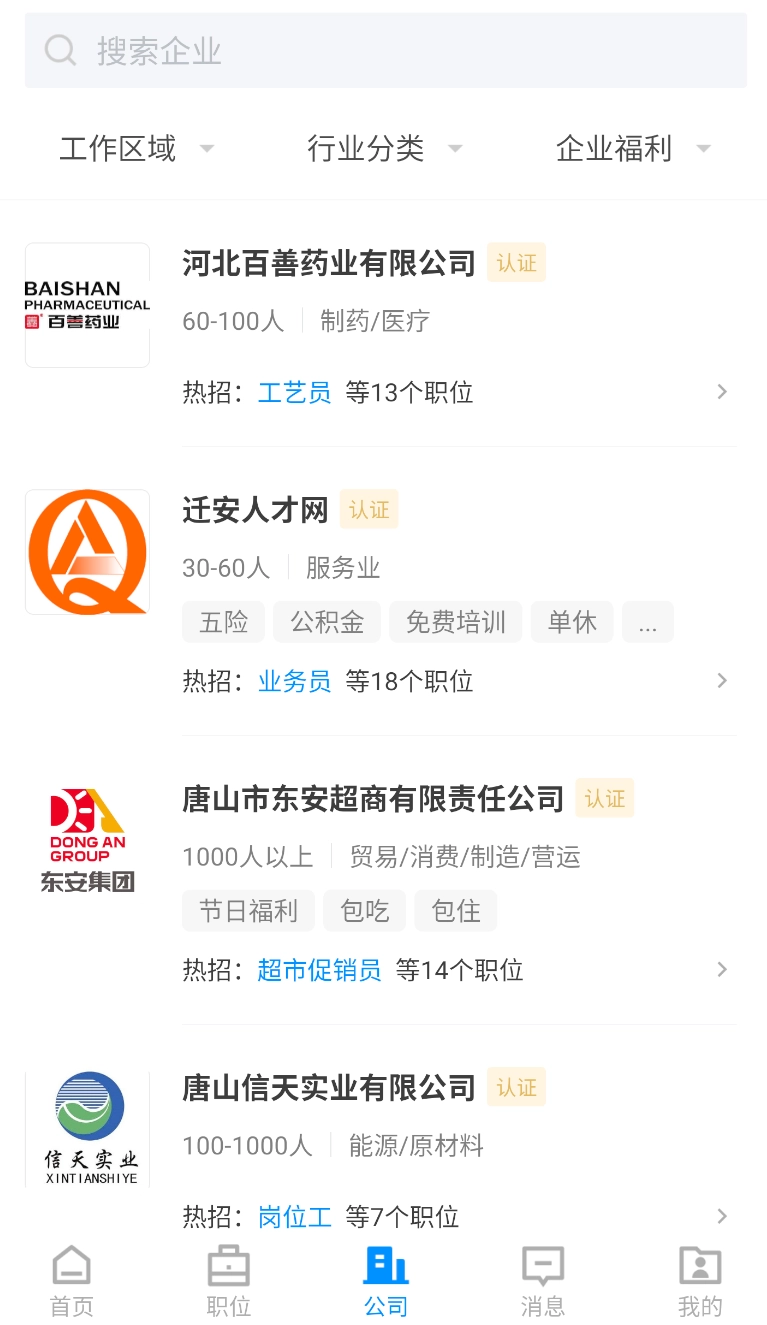This screenshot has width=767, height=1325.
Task: Click the search magnifier icon
Action: tap(59, 49)
